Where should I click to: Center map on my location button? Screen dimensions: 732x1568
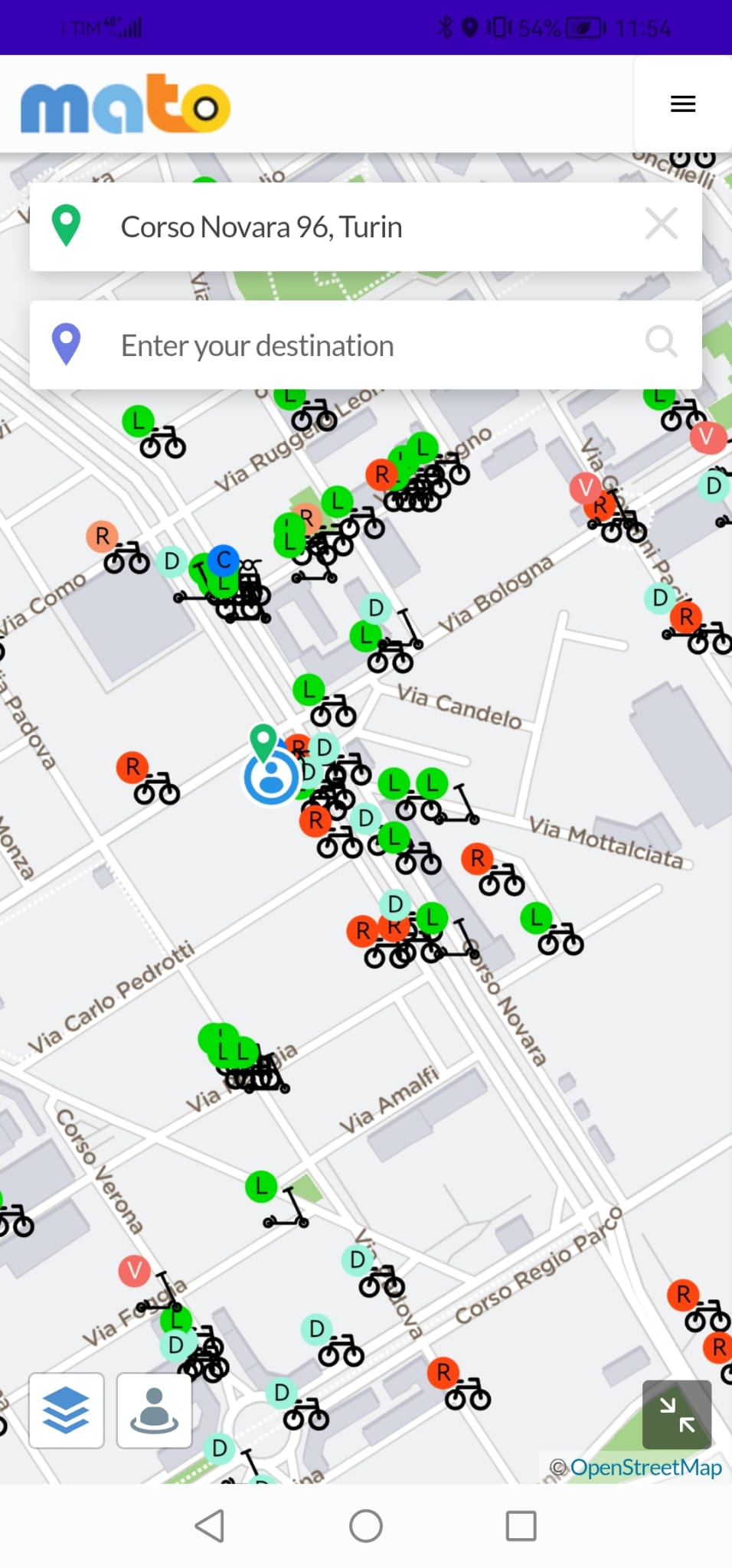pos(154,1410)
